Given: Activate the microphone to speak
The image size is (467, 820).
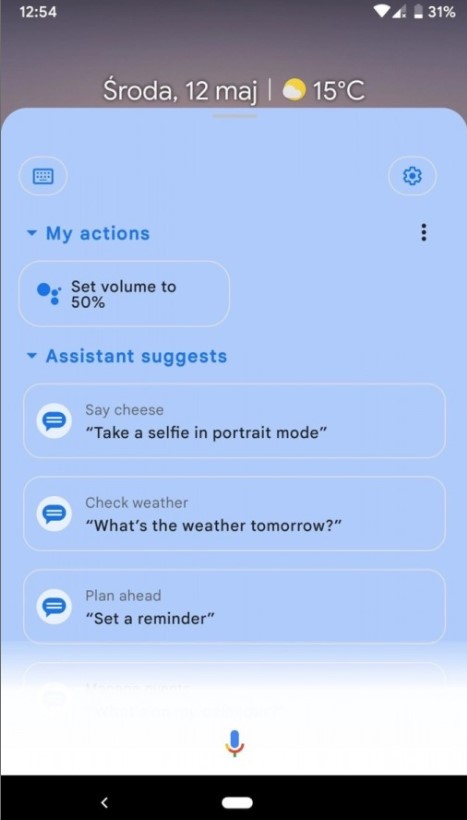Looking at the screenshot, I should [x=235, y=743].
